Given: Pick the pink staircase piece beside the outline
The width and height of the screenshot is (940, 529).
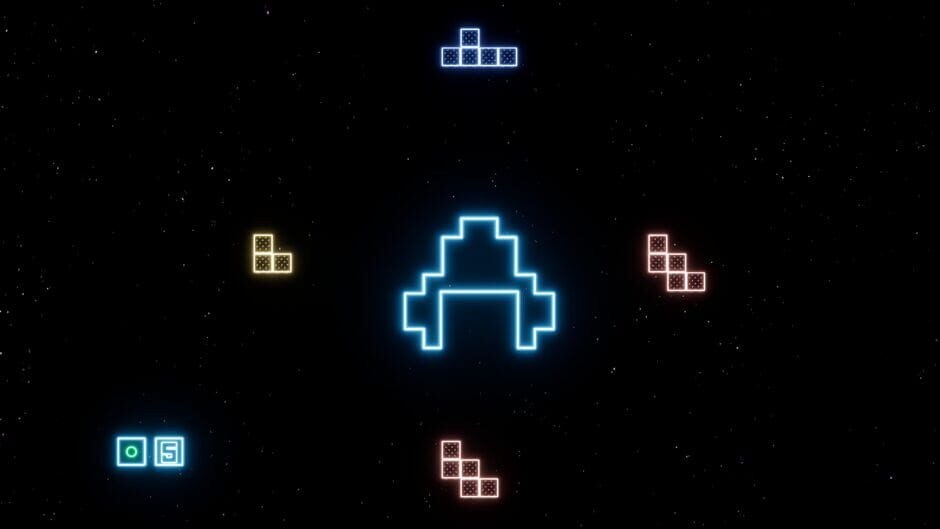Looking at the screenshot, I should 677,263.
